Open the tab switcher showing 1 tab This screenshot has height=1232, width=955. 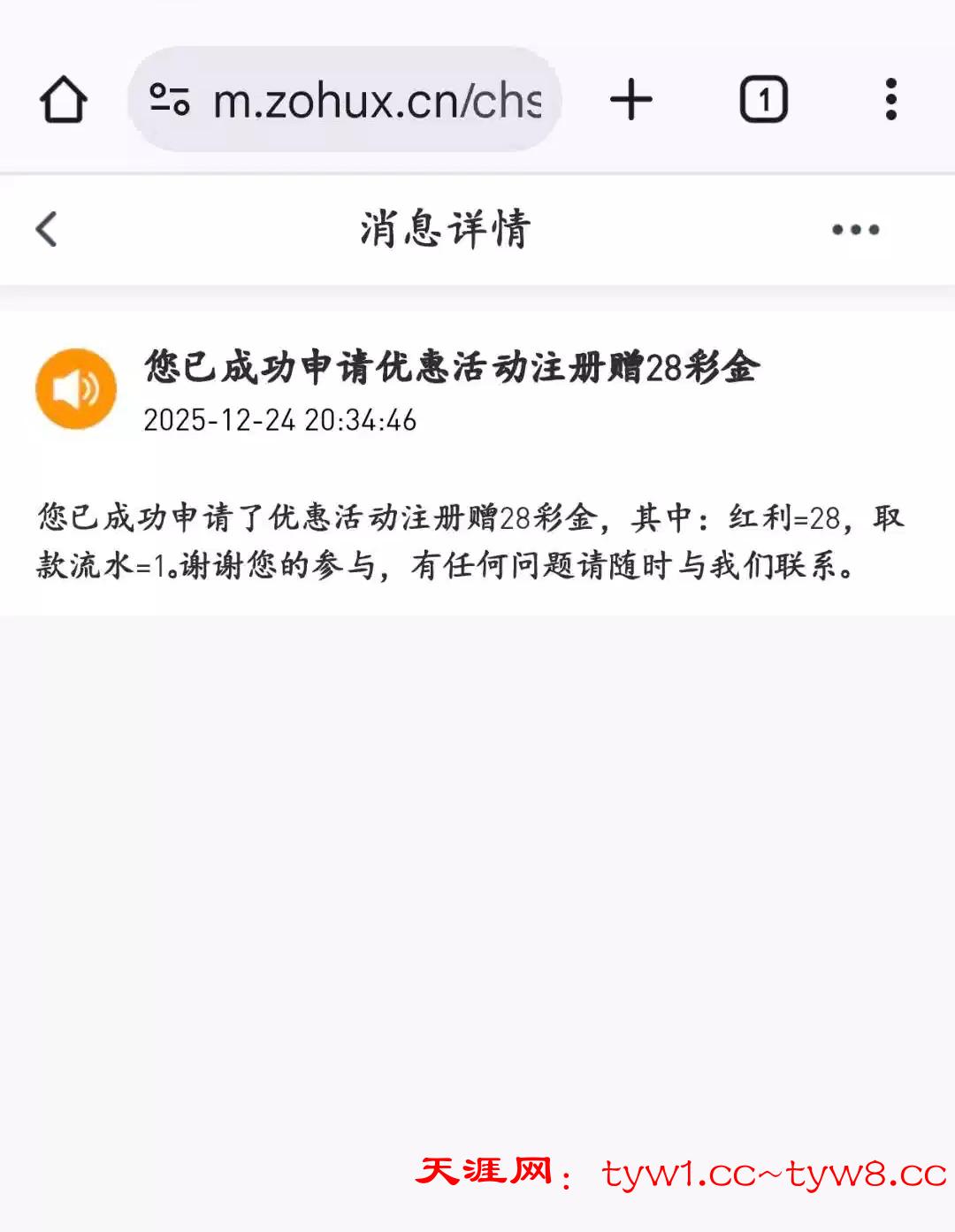click(763, 99)
